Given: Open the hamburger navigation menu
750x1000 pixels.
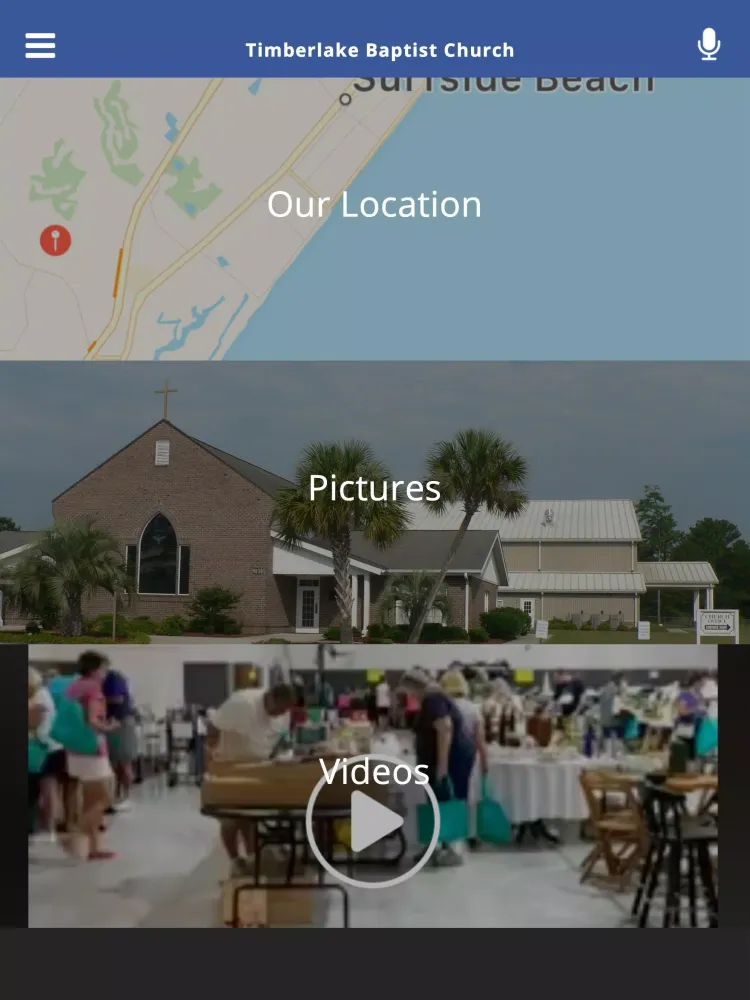Looking at the screenshot, I should 40,45.
